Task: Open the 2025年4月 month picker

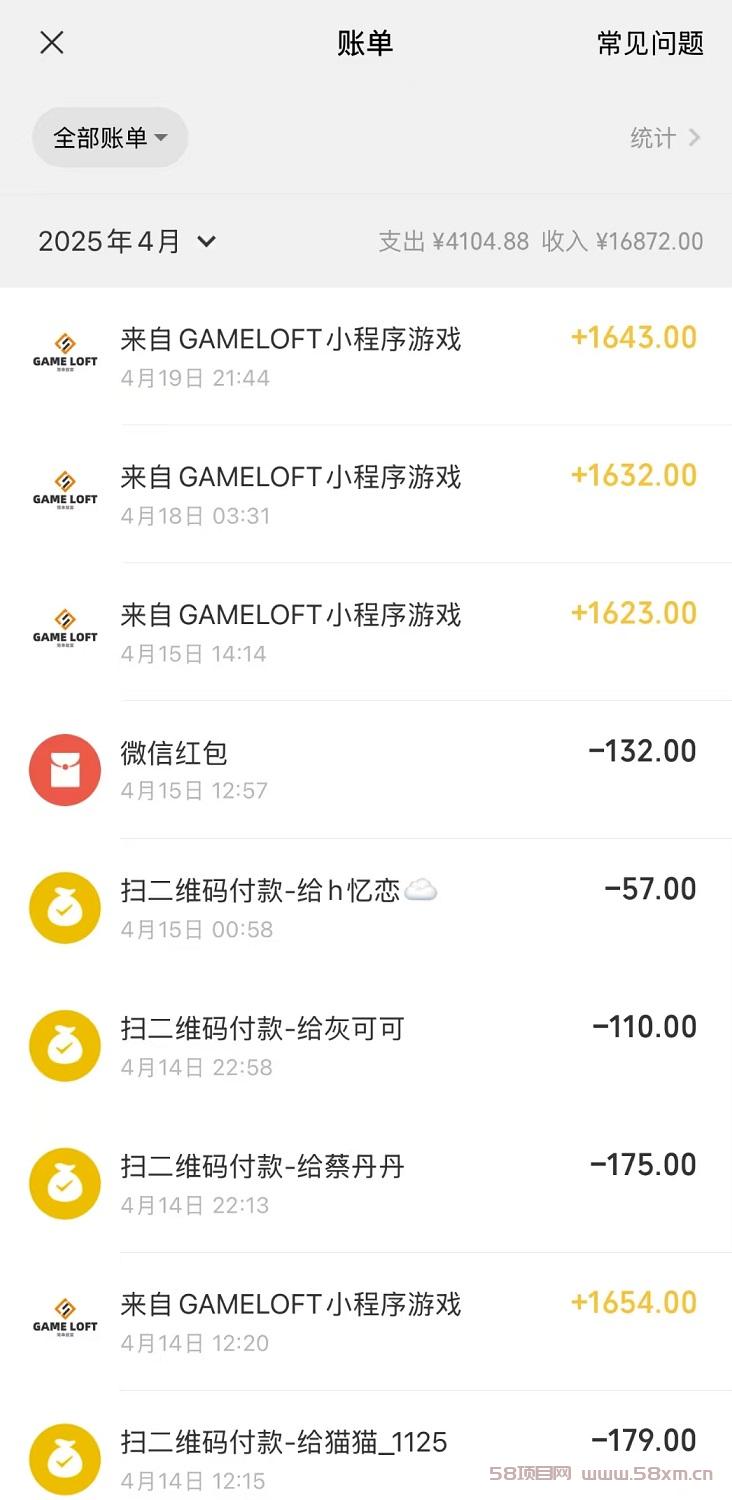Action: (127, 241)
